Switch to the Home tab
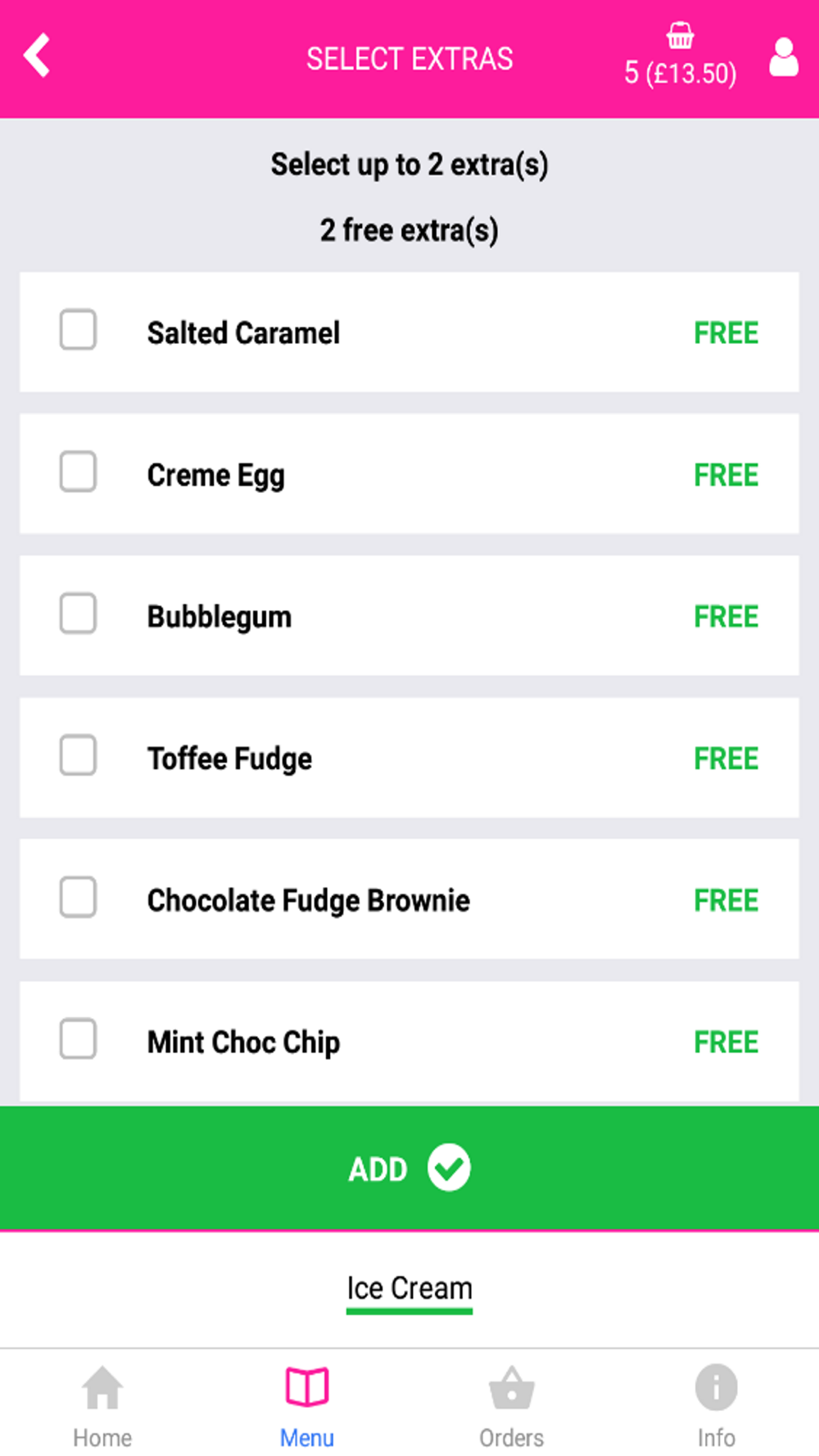 pyautogui.click(x=102, y=1407)
